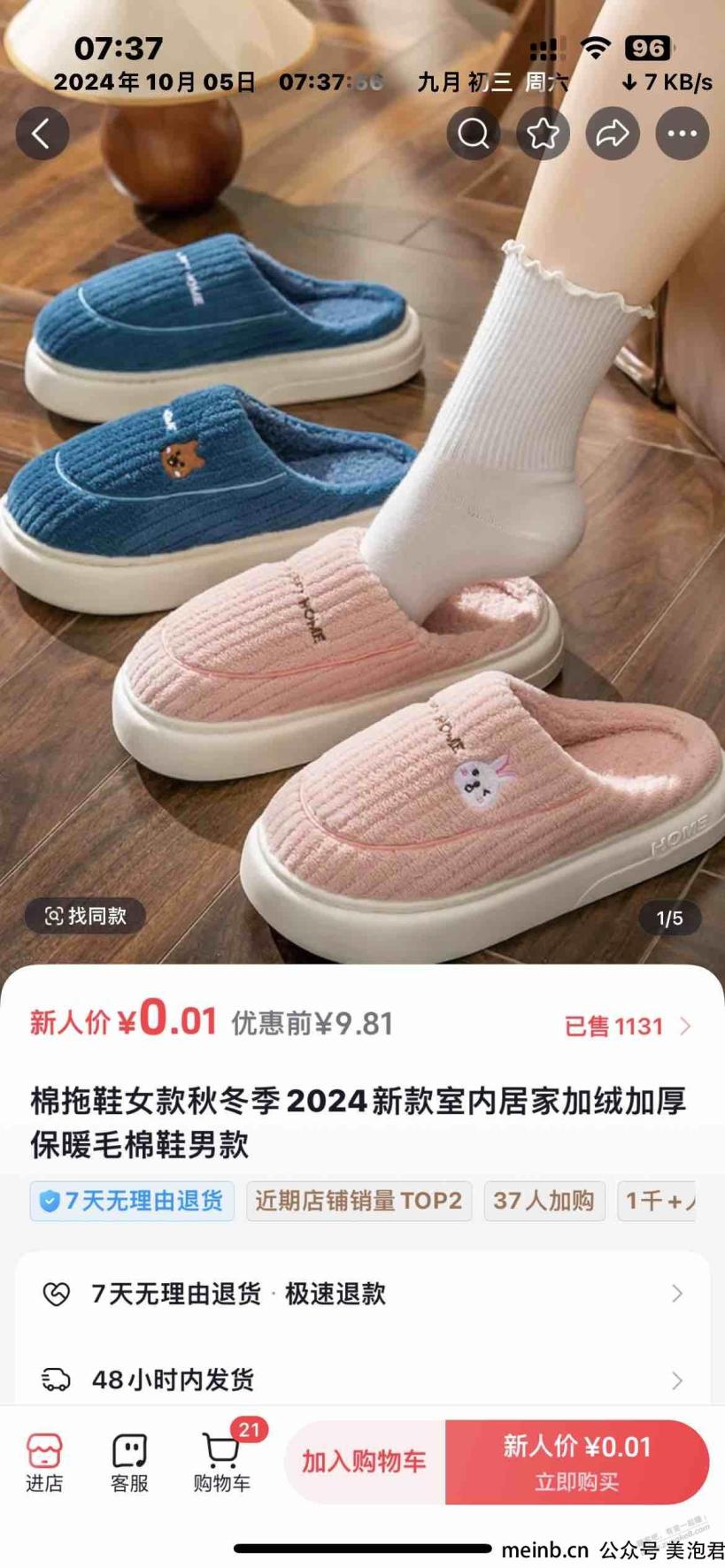Tap the 近期店铺销量TOP2 tag

pos(359,1201)
